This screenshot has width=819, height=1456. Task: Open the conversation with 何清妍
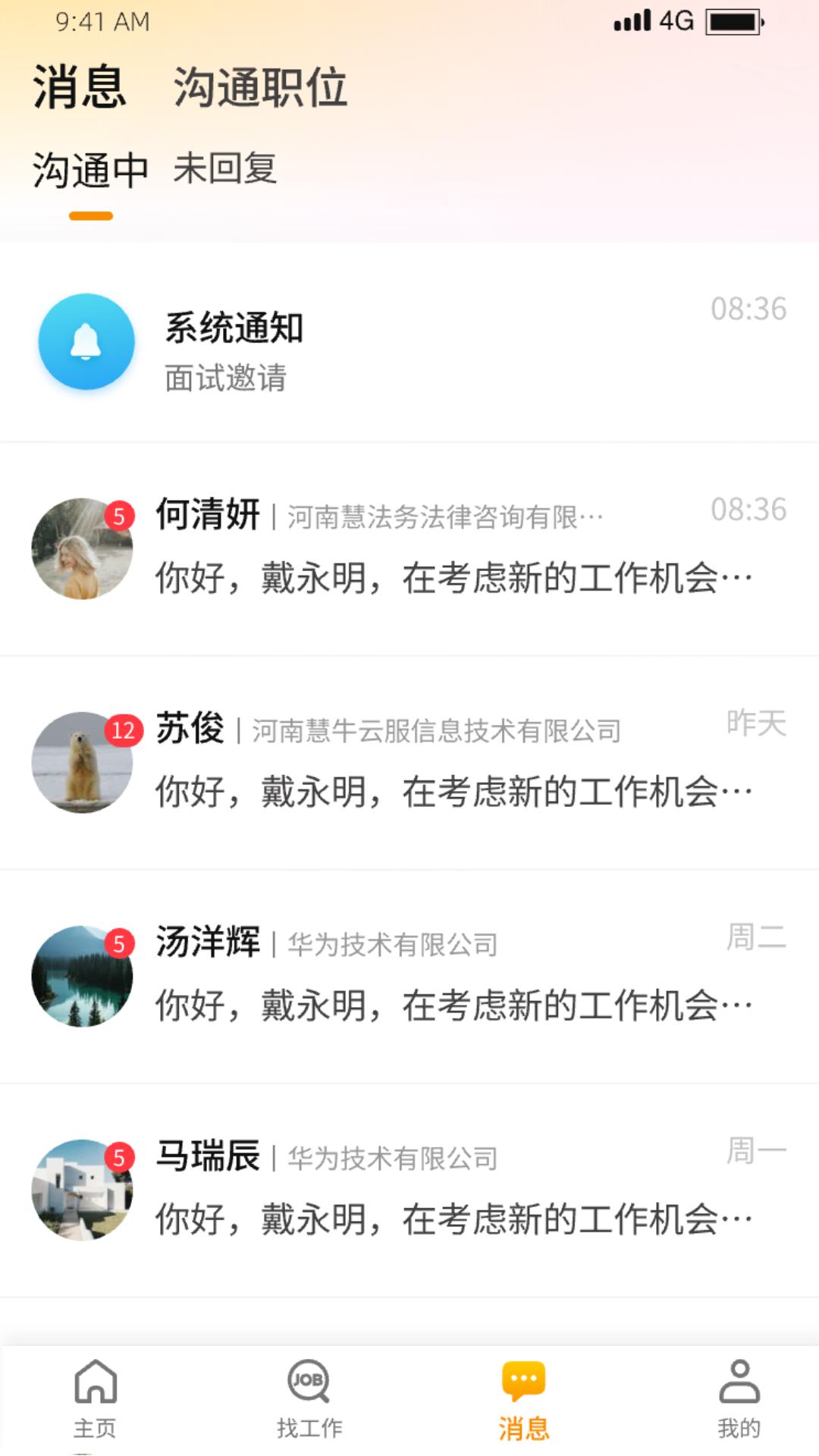coord(409,548)
